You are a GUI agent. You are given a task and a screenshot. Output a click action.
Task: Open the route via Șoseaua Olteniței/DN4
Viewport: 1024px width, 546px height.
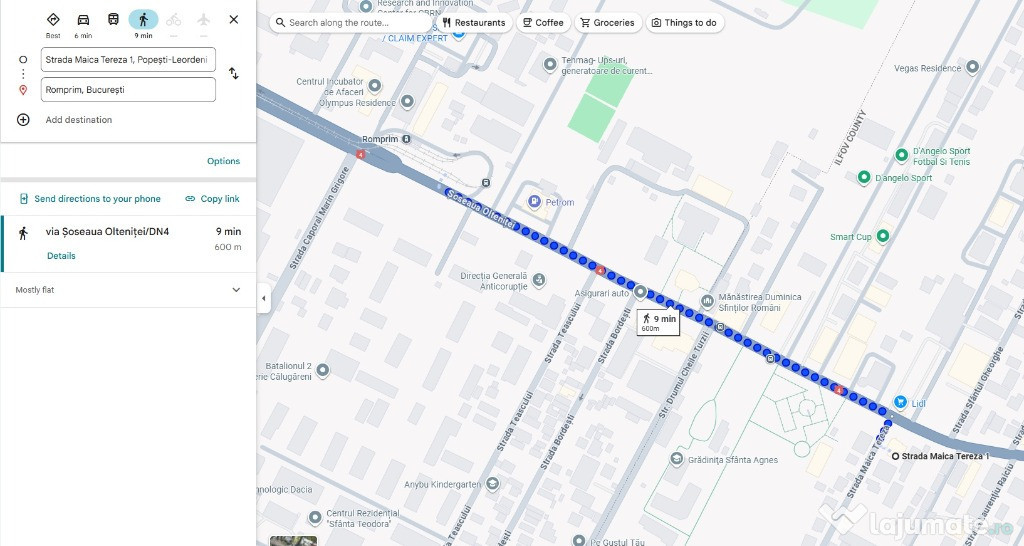point(107,232)
